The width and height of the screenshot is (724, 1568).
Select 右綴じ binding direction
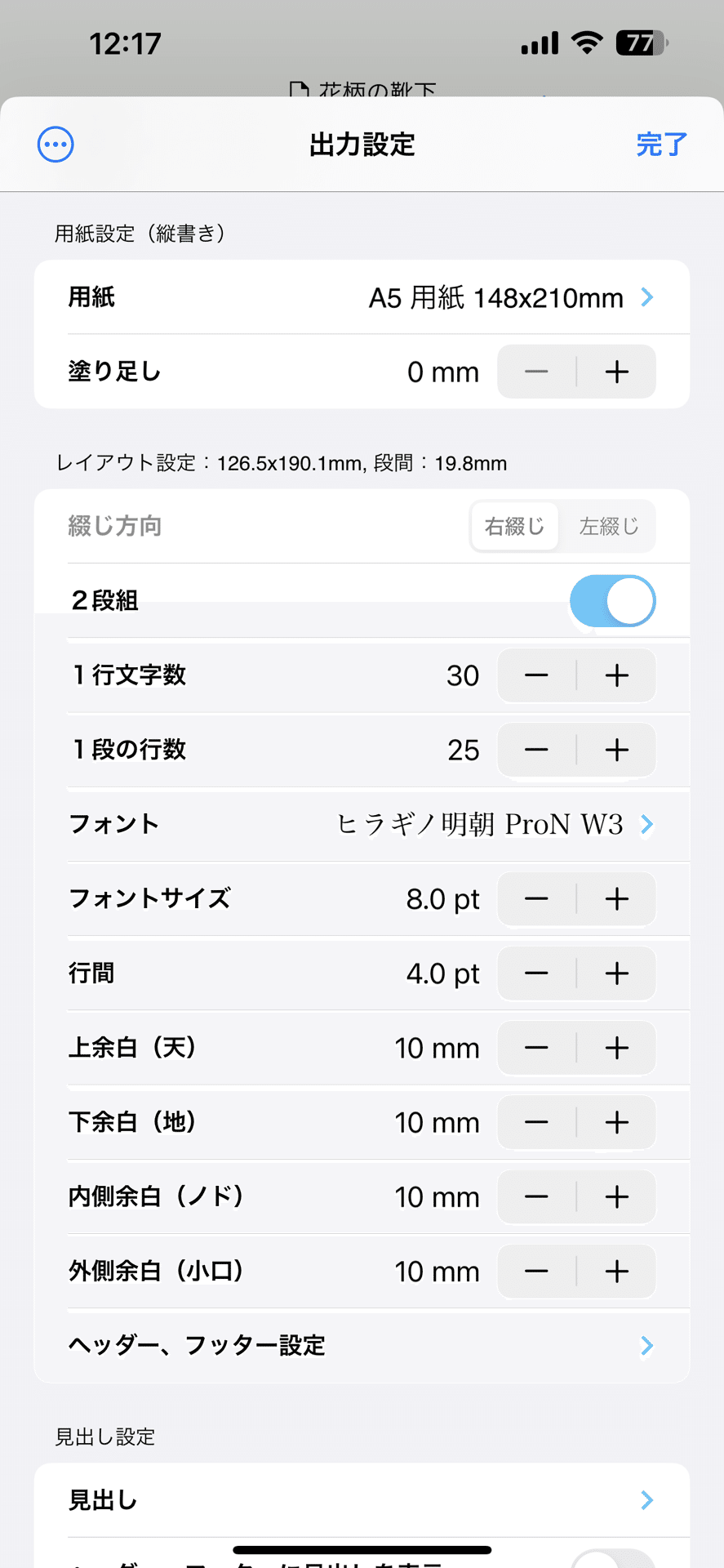[514, 526]
